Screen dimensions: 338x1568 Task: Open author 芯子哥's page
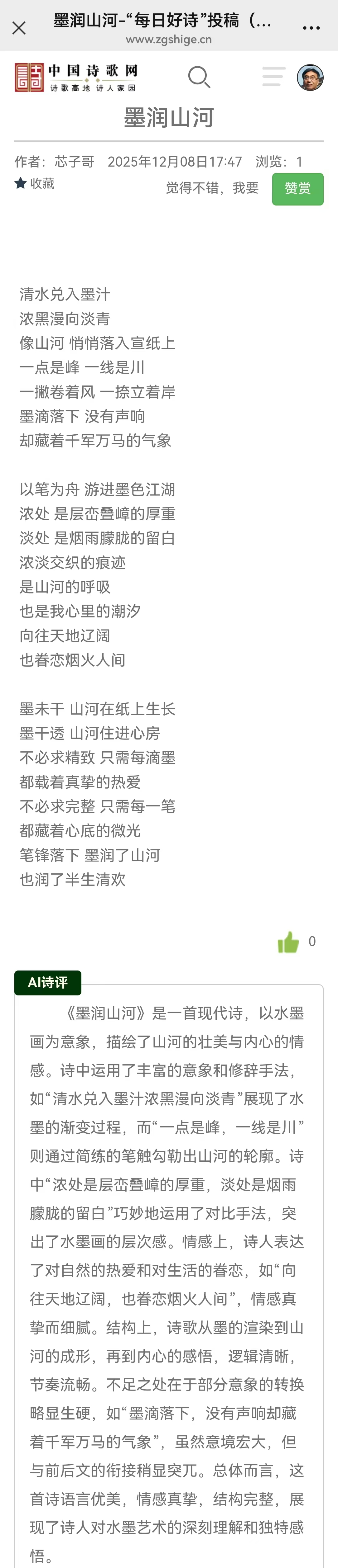tap(75, 161)
